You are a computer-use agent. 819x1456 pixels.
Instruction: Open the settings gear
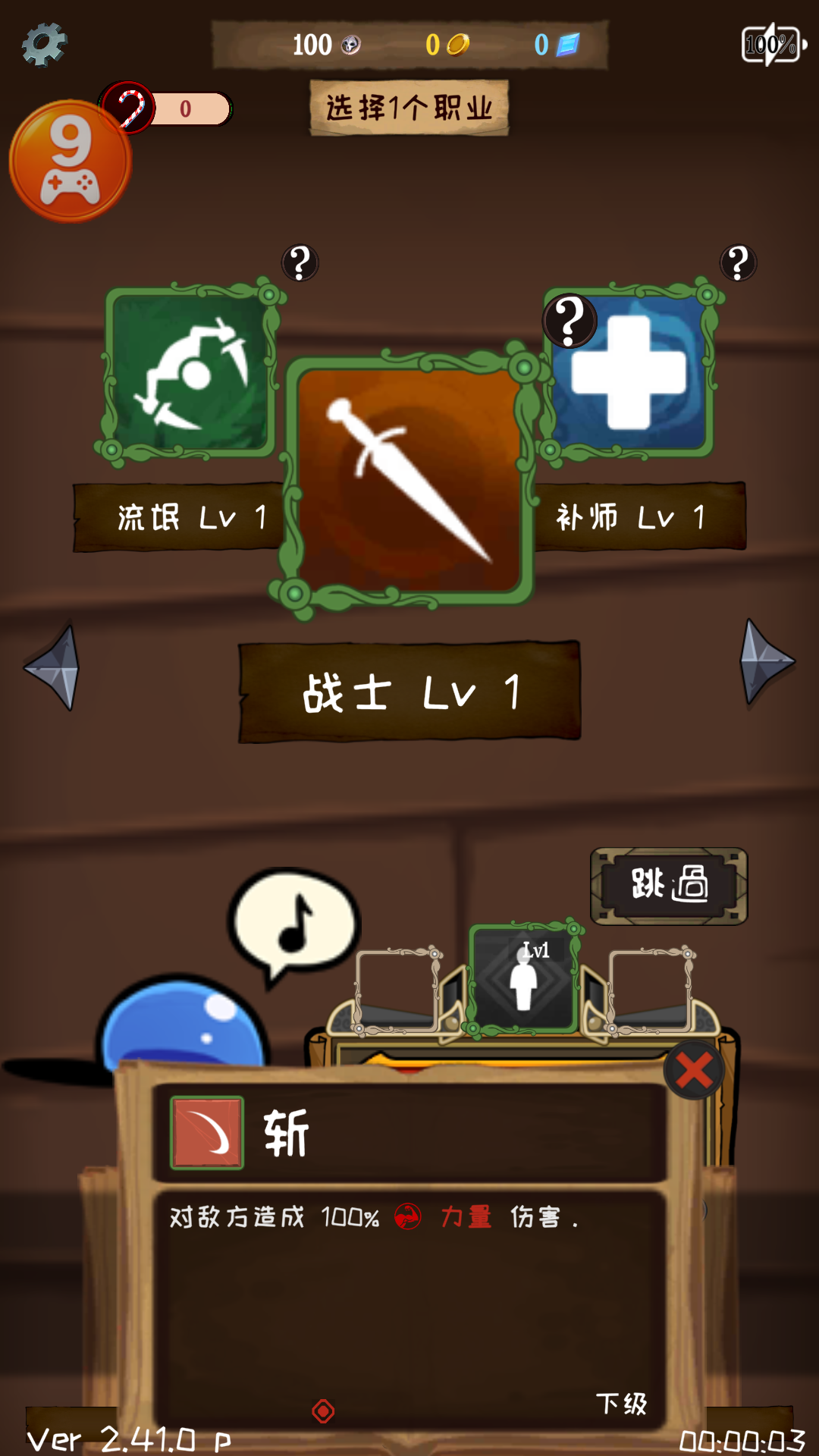tap(44, 44)
